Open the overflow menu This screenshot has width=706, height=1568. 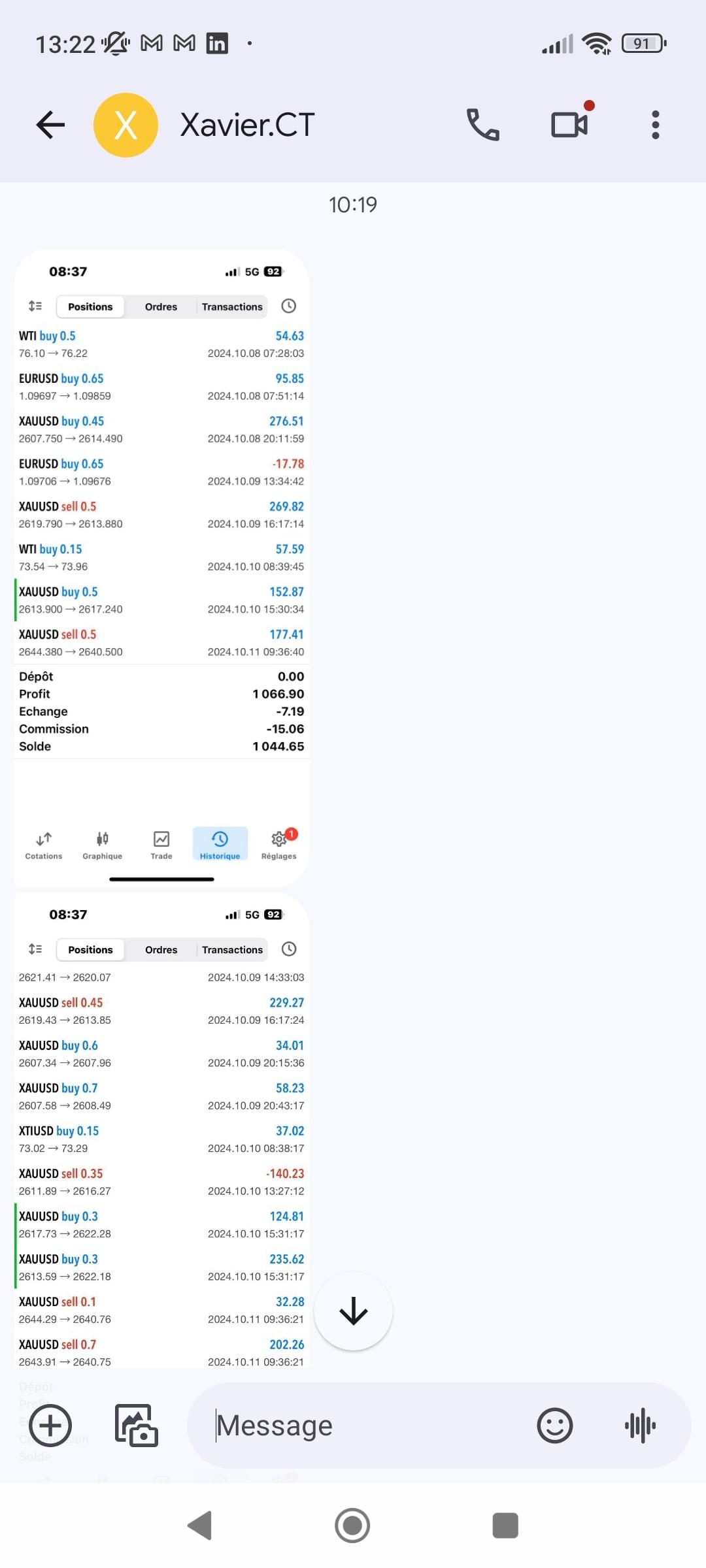pos(655,125)
